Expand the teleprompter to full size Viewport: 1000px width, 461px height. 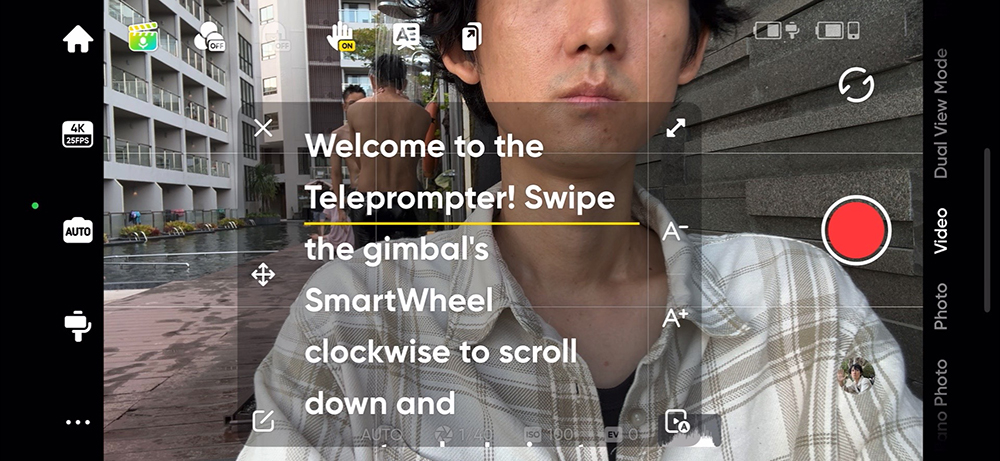pos(676,129)
